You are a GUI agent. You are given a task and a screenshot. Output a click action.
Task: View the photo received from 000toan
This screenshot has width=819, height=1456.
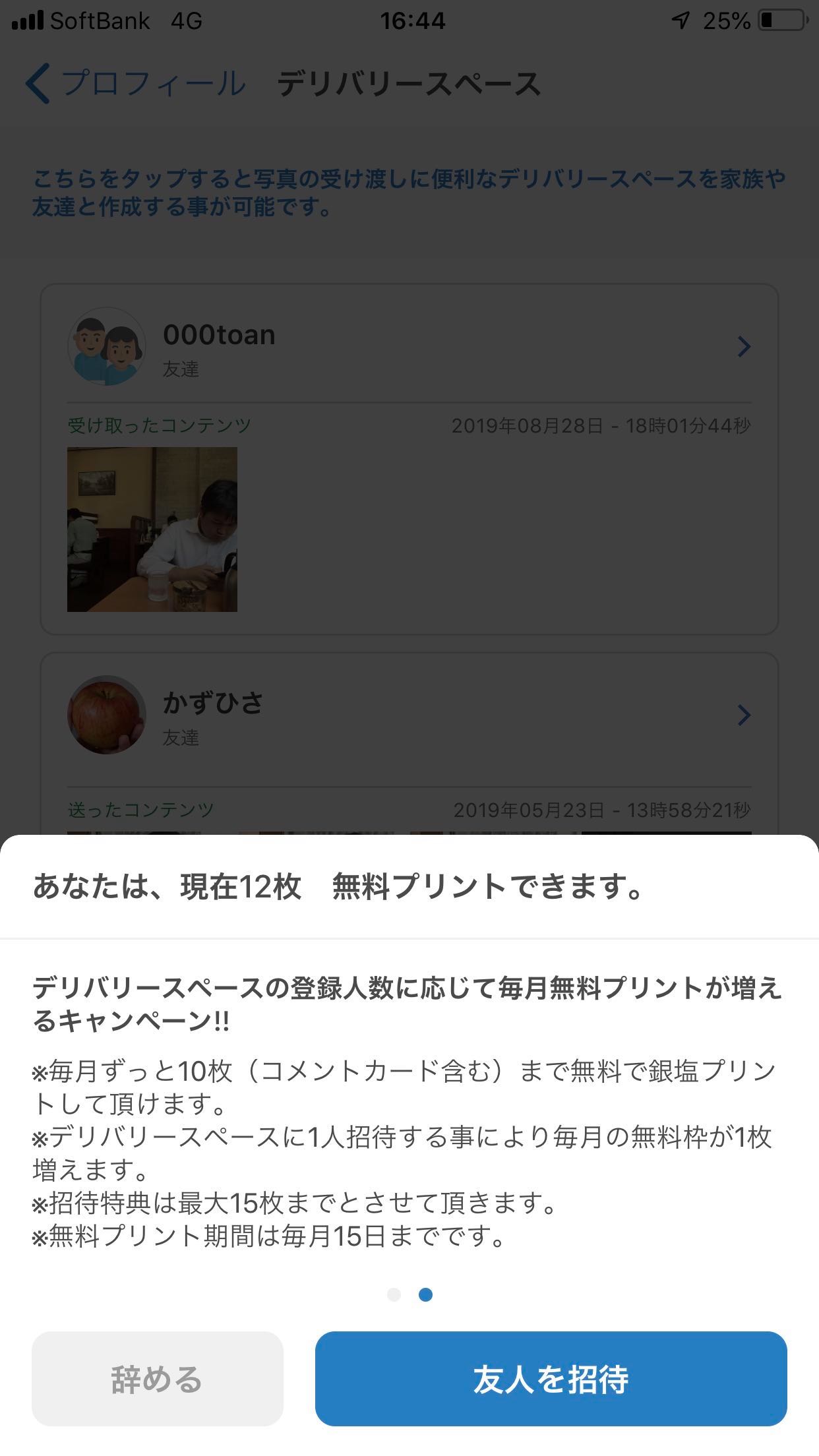click(x=152, y=529)
